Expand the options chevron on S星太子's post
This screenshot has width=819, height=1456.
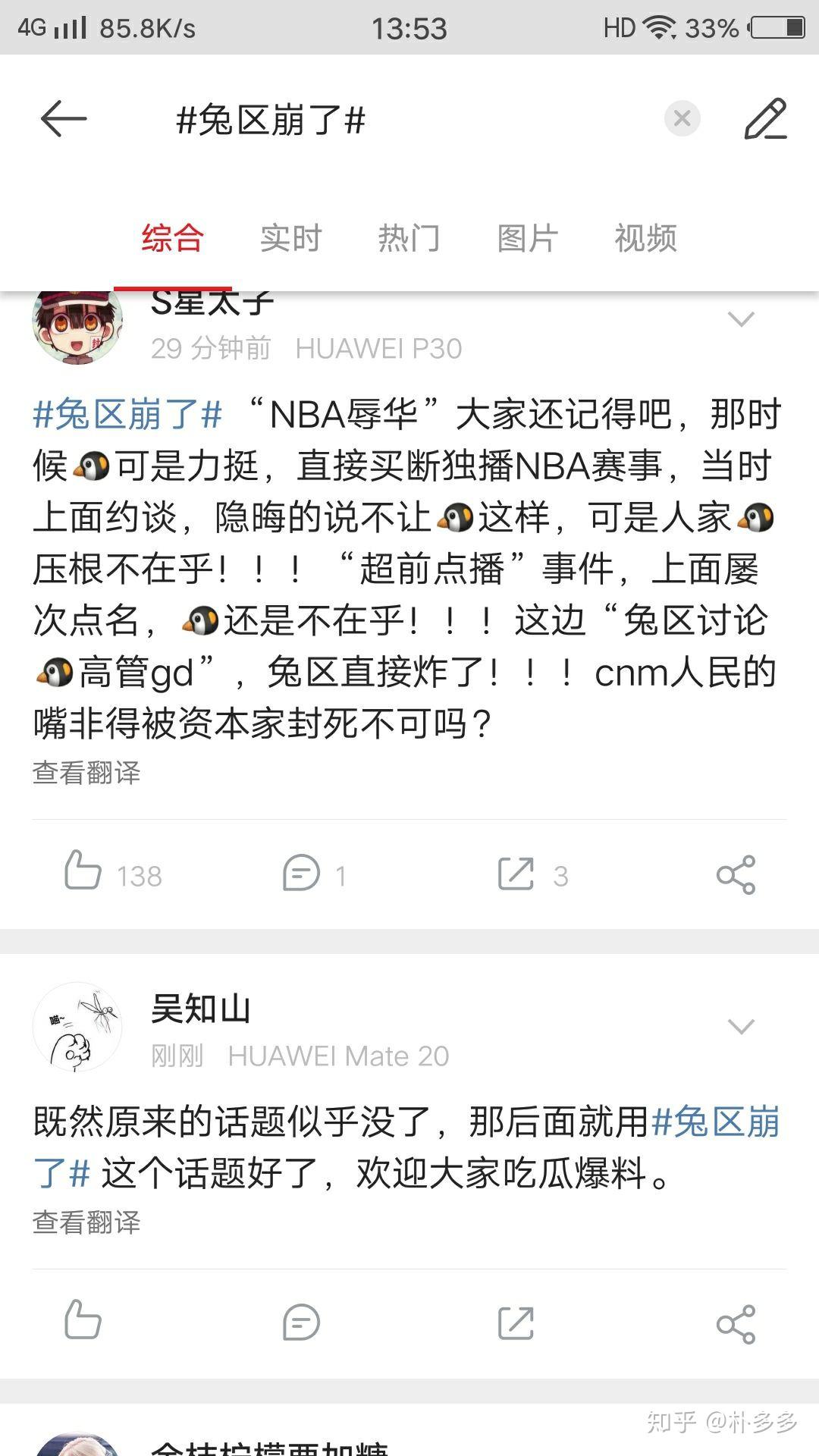point(740,319)
